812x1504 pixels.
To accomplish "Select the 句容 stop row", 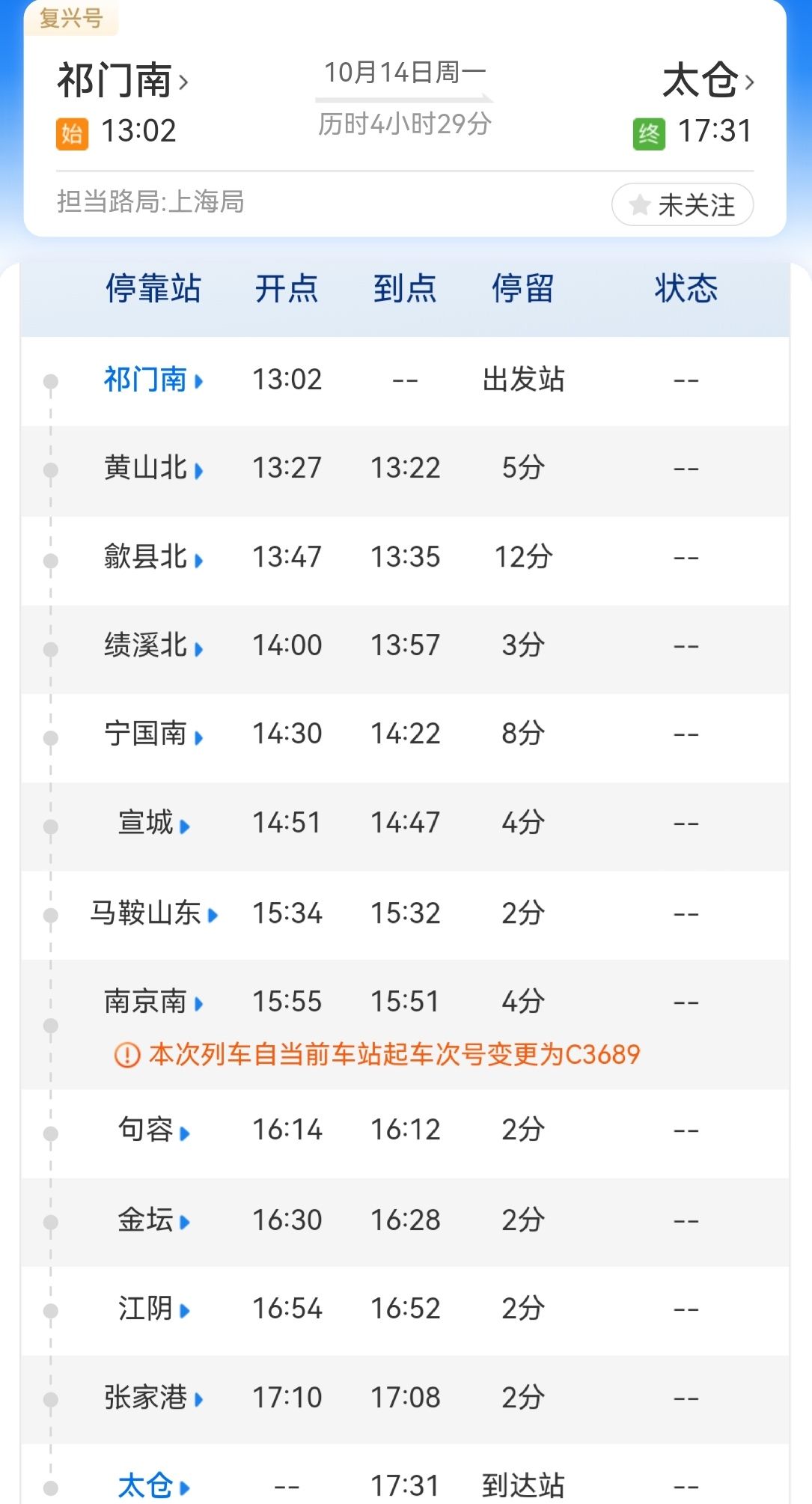I will point(405,1133).
